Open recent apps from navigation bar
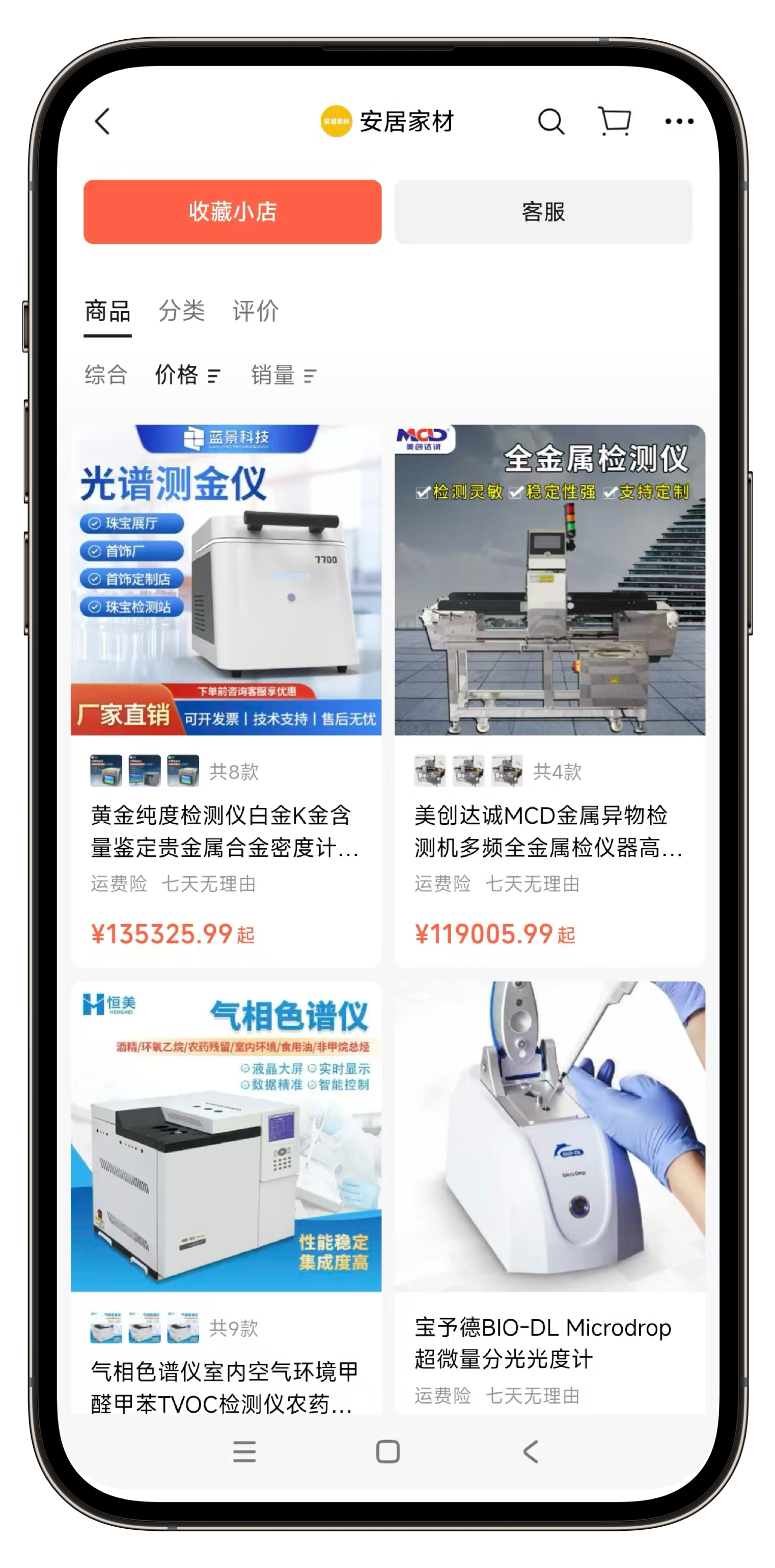Image resolution: width=775 pixels, height=1568 pixels. tap(244, 1452)
